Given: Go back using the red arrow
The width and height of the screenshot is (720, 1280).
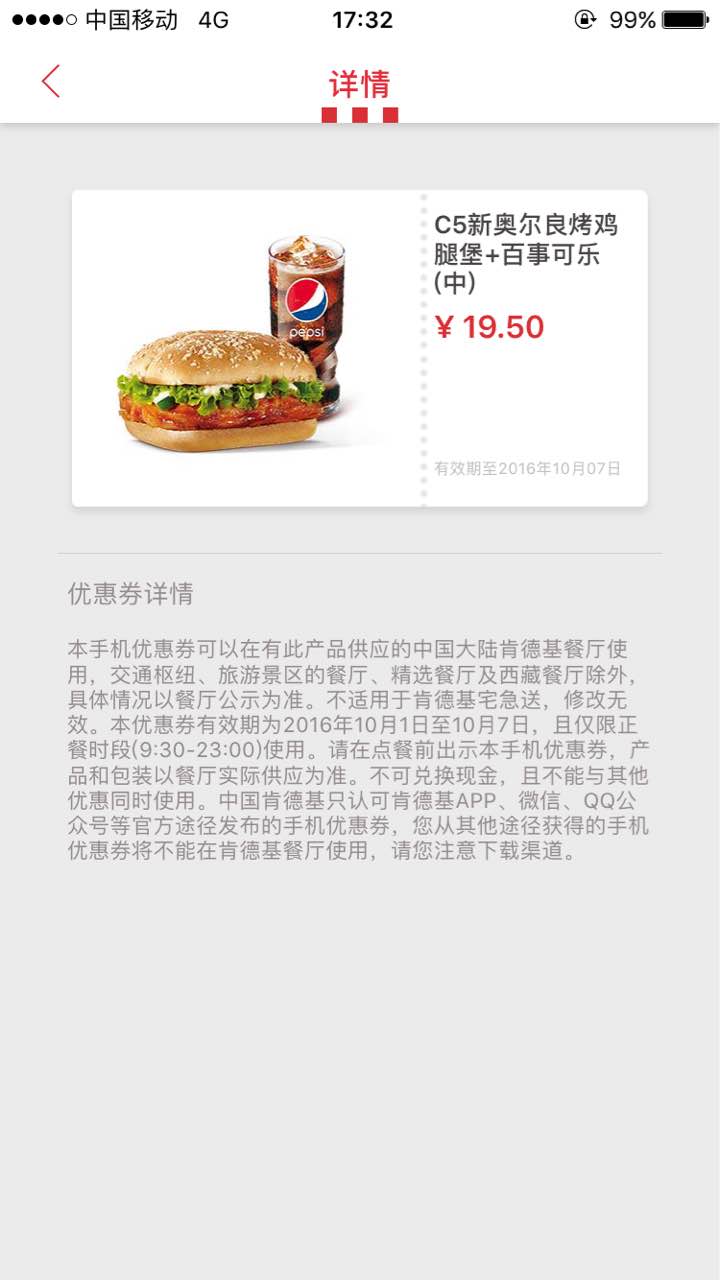Looking at the screenshot, I should click(51, 81).
